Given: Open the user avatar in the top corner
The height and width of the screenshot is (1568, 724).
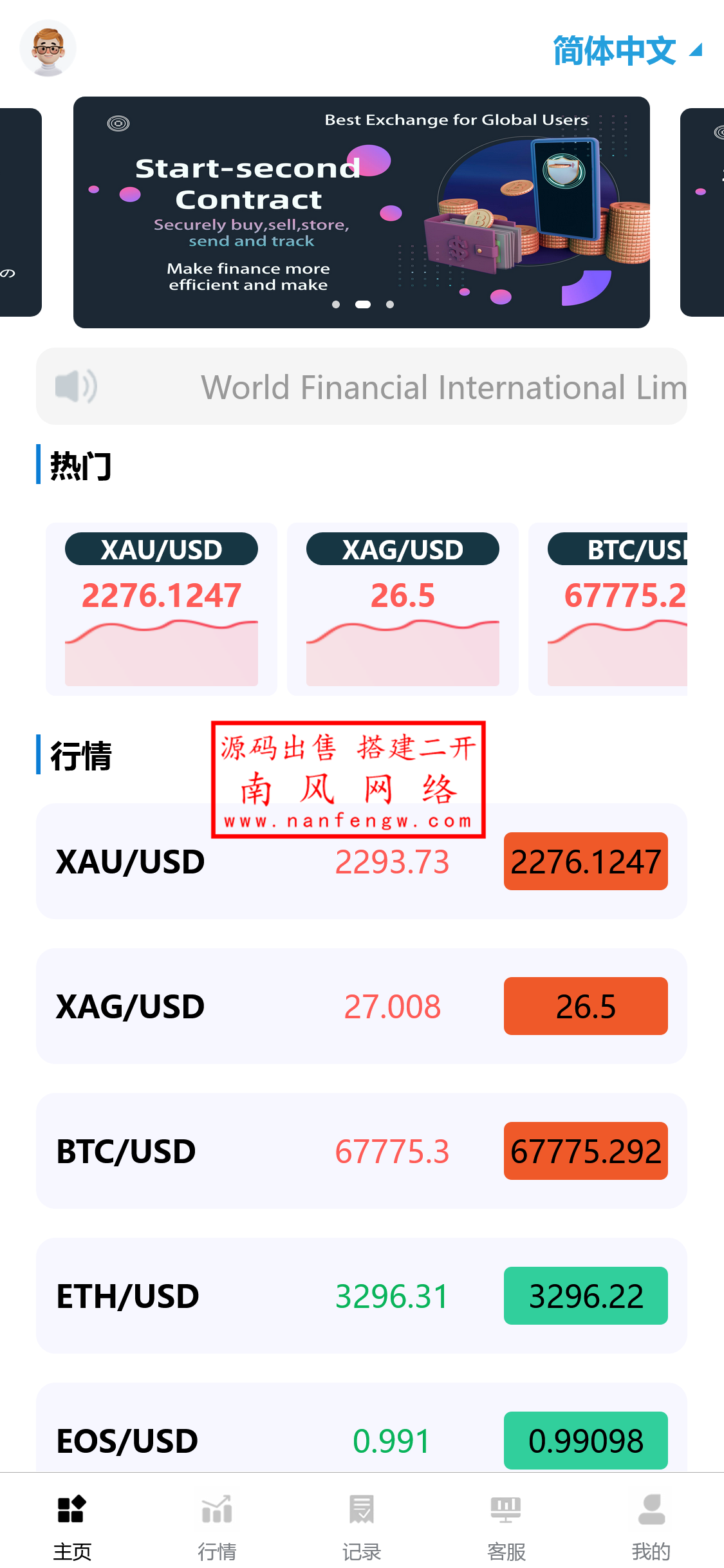Looking at the screenshot, I should click(48, 48).
